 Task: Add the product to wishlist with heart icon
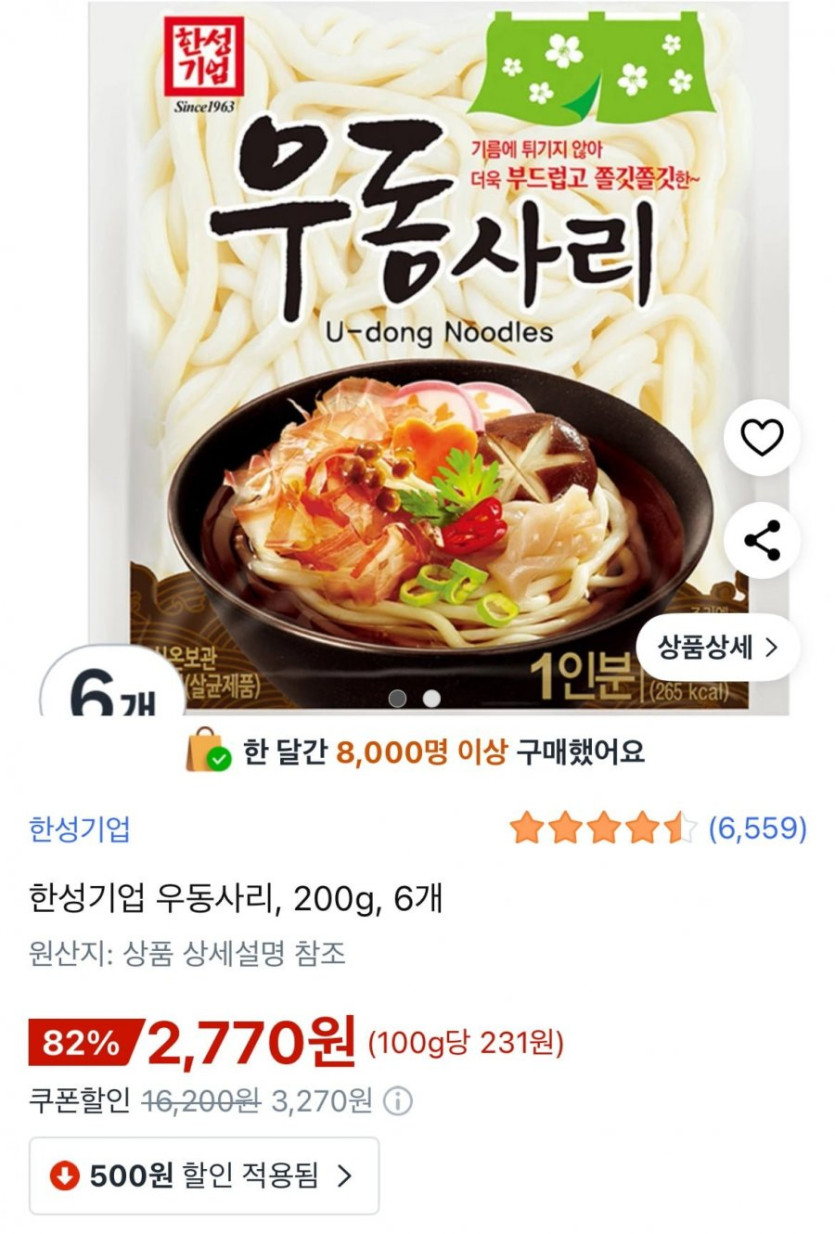coord(762,438)
